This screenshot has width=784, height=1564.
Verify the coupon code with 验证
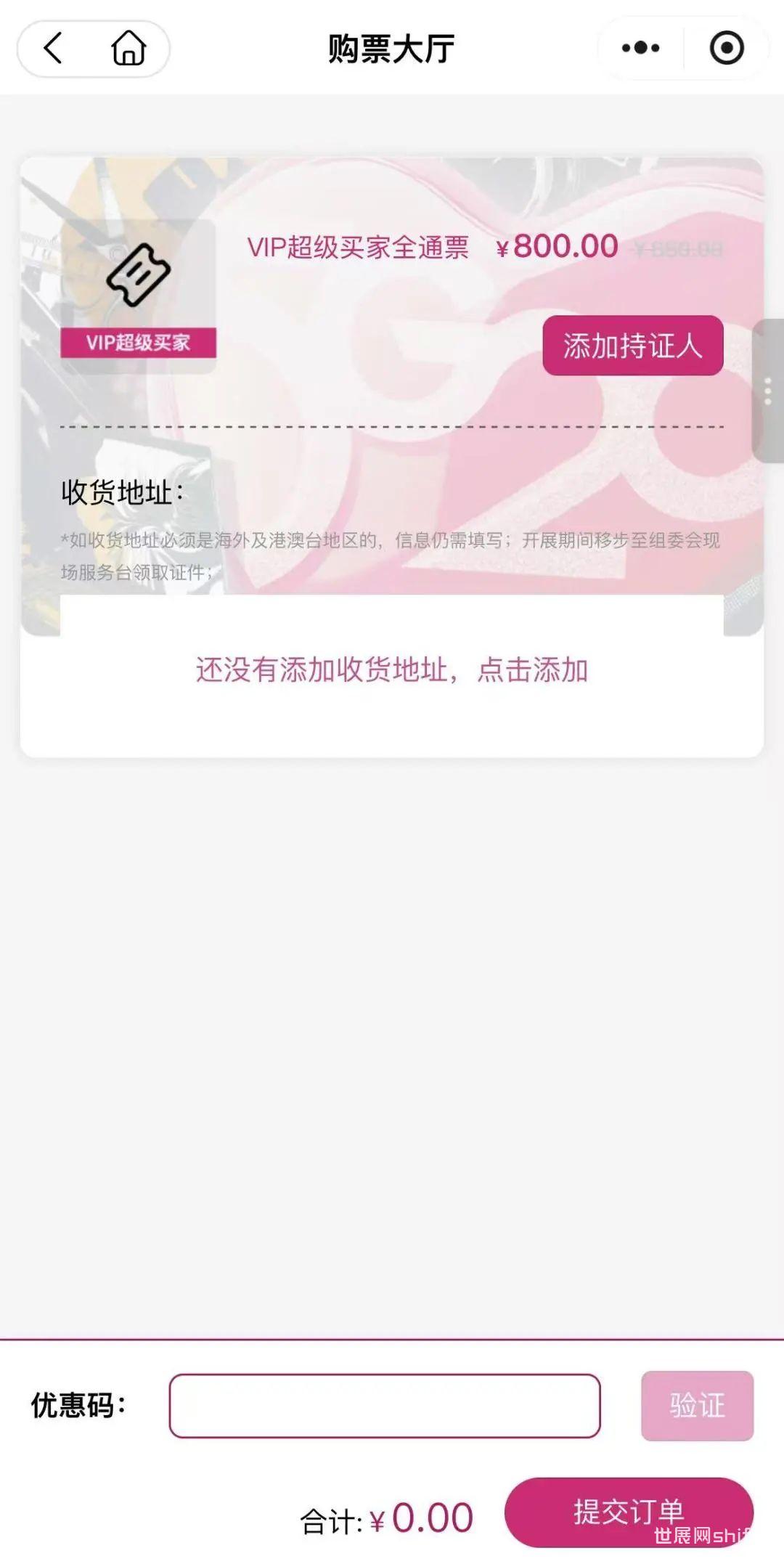[x=697, y=1405]
